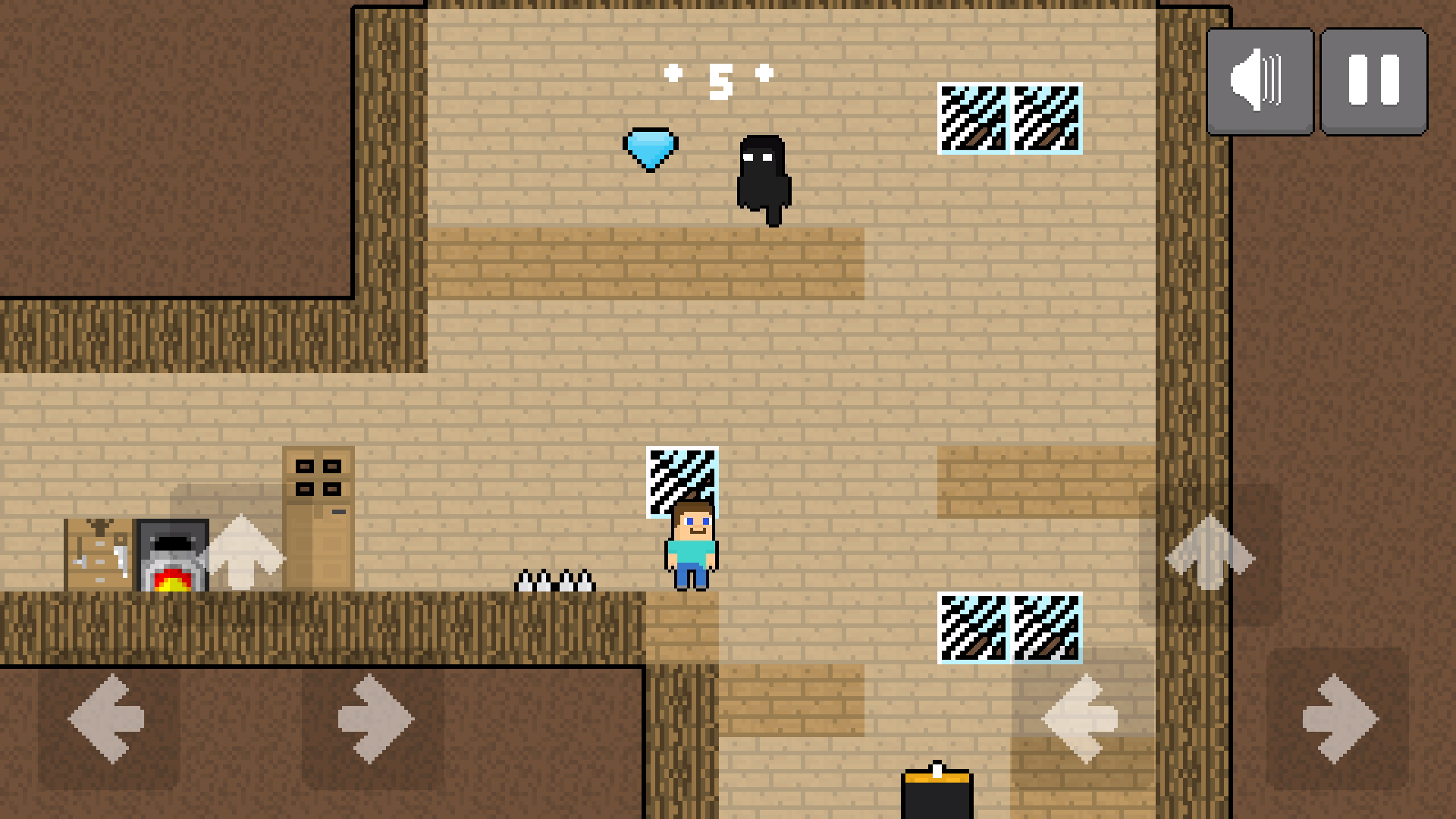Tap the jump arrow beside the furnace
Screen dimensions: 1456x819
click(241, 554)
